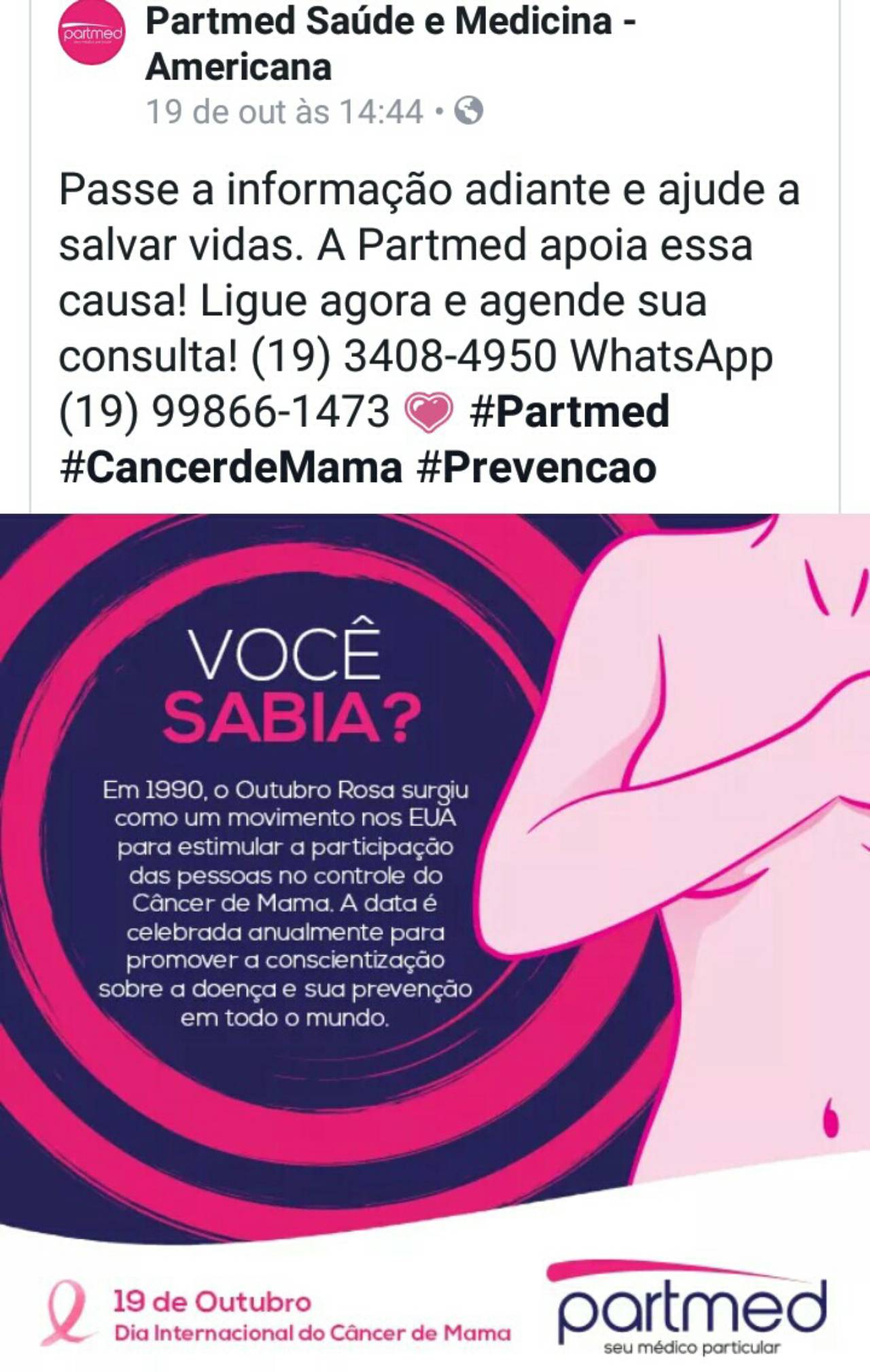Tap the post timestamp 19 de out
Image resolution: width=870 pixels, height=1372 pixels.
[284, 112]
